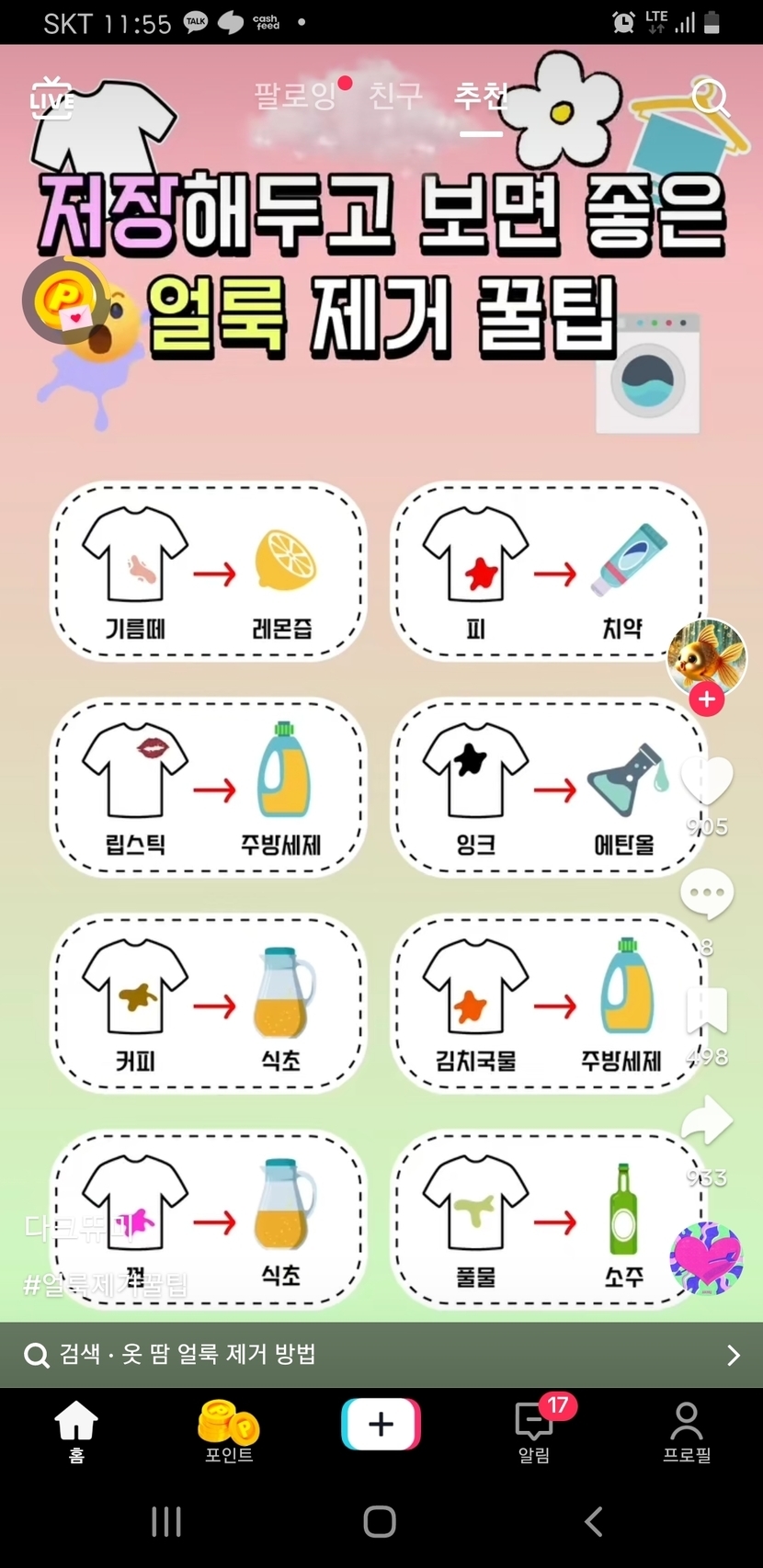The height and width of the screenshot is (1568, 763).
Task: Open the floating point coin reward
Action: click(64, 301)
